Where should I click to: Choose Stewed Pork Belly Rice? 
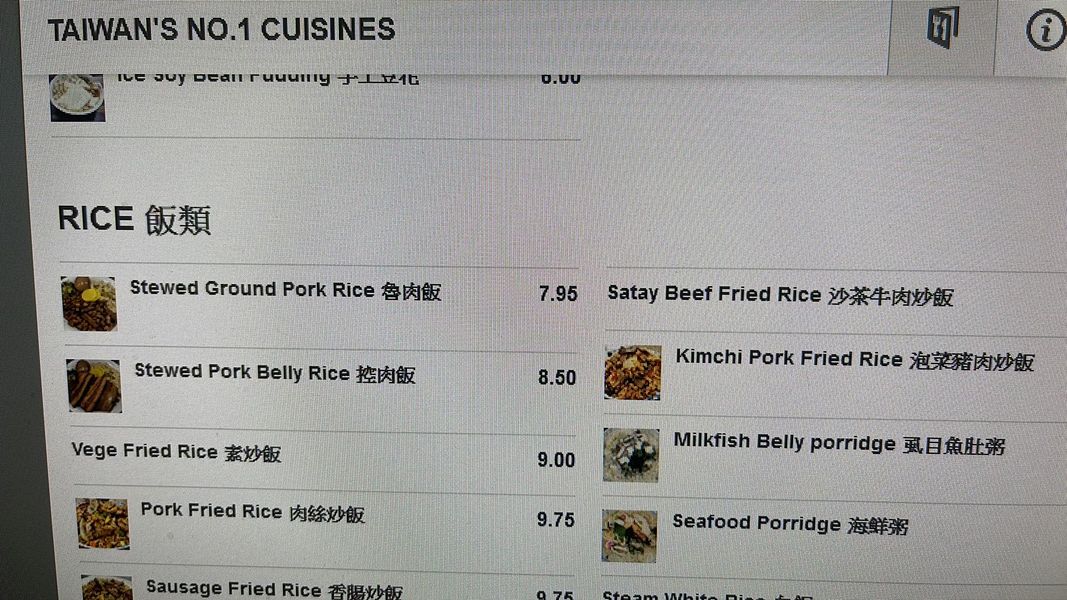[x=274, y=373]
